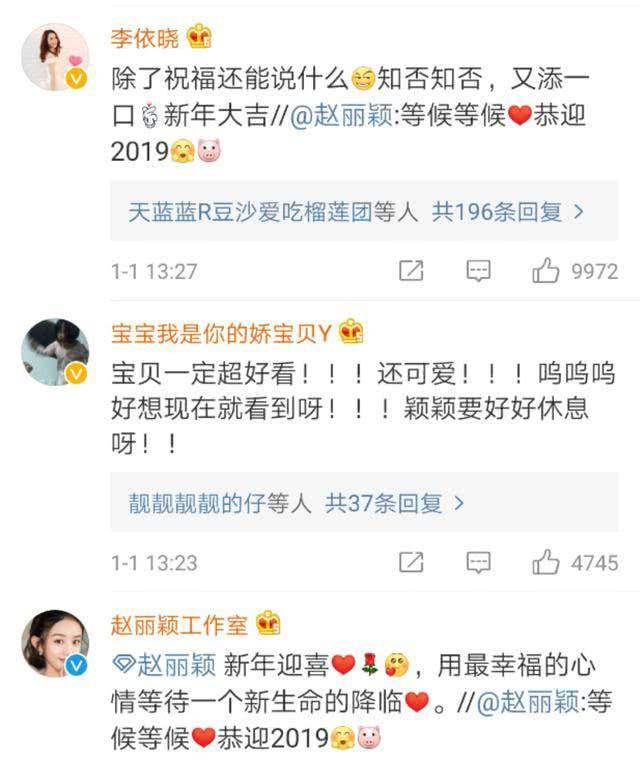Tap the username 宝宝我是你的娇宝贝Y
This screenshot has width=640, height=763.
(x=222, y=331)
